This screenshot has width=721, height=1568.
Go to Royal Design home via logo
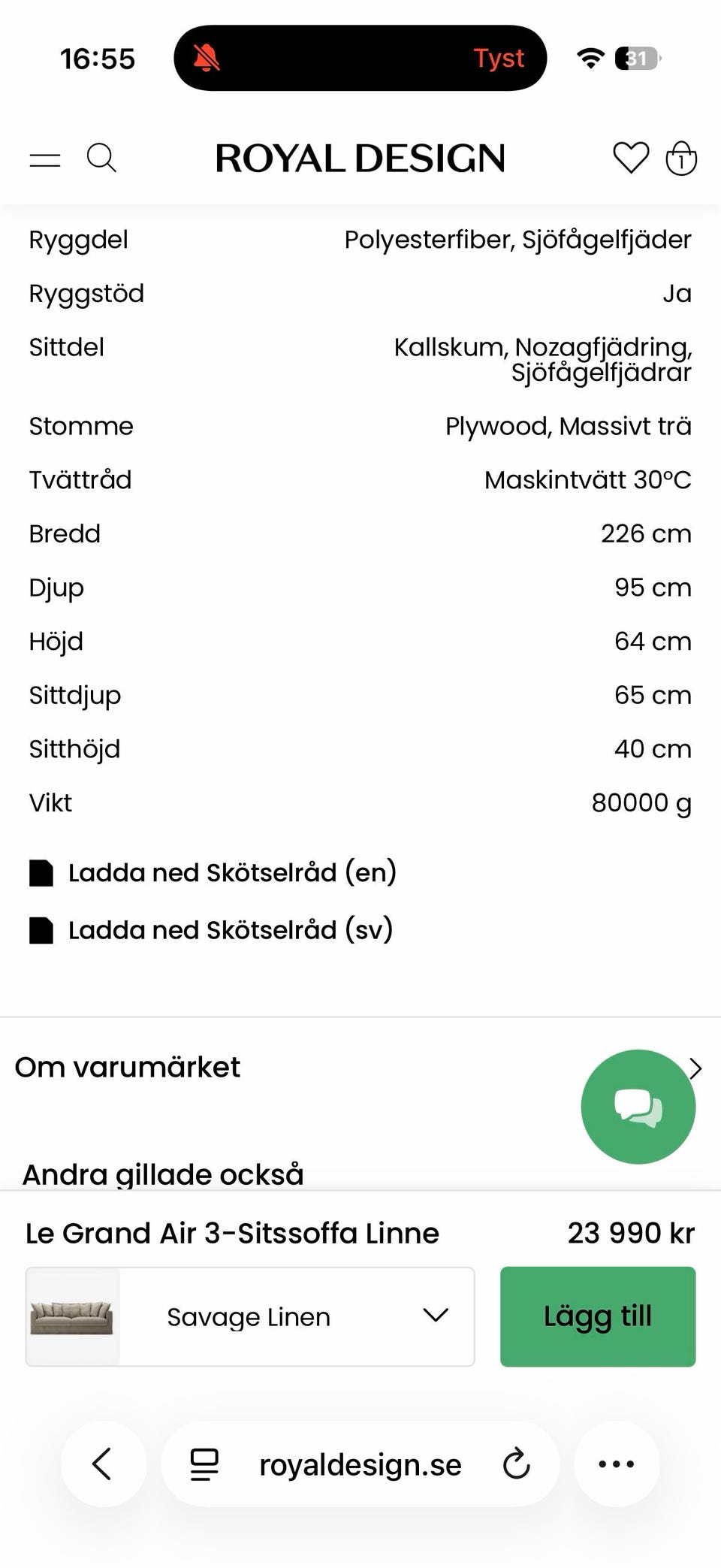point(360,159)
